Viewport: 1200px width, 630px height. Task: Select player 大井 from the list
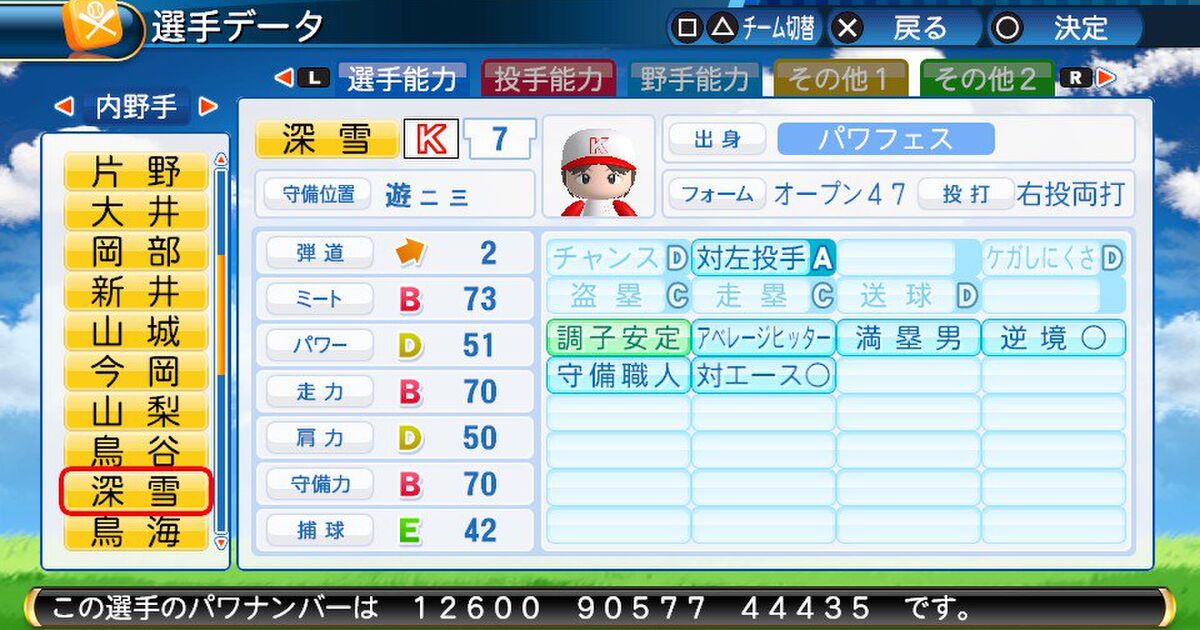136,212
